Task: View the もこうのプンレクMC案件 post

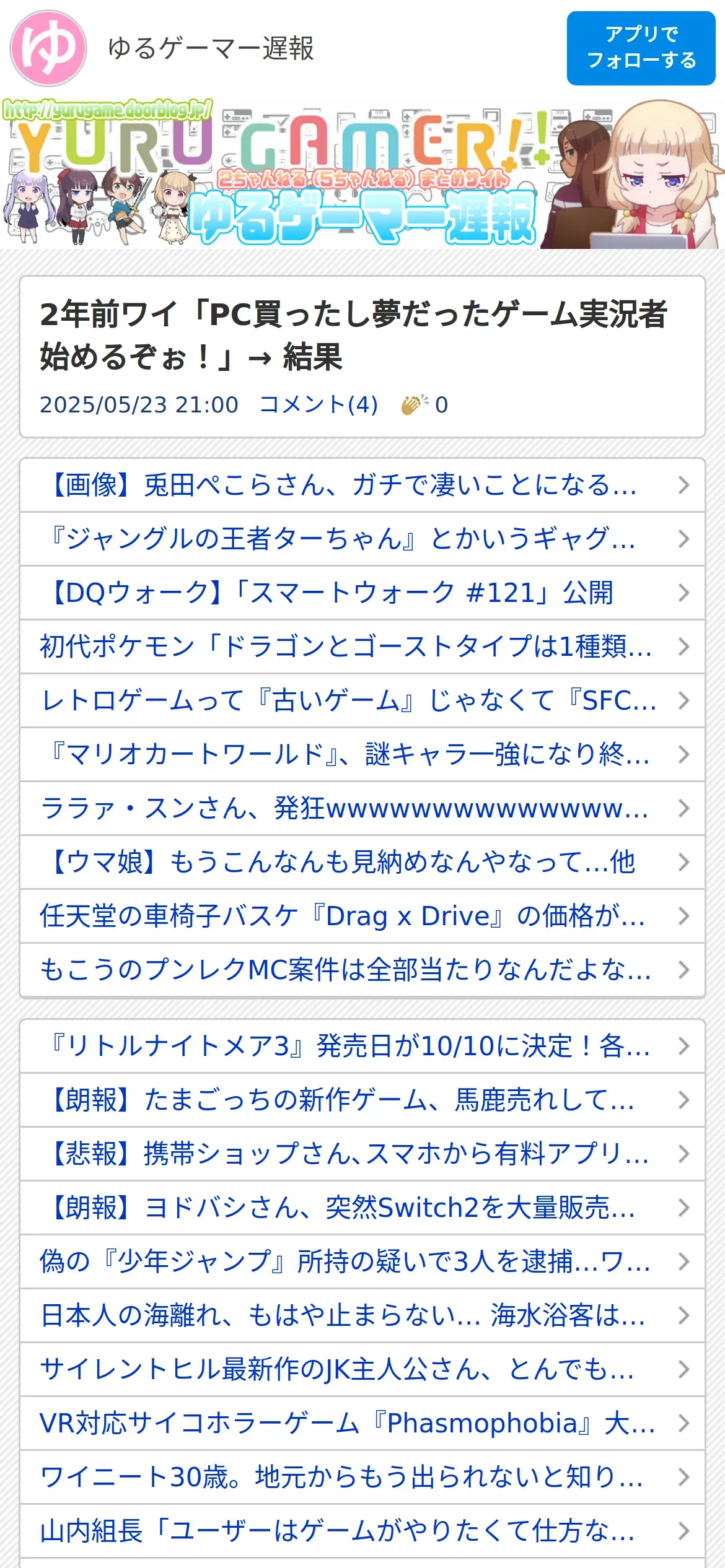Action: (362, 970)
